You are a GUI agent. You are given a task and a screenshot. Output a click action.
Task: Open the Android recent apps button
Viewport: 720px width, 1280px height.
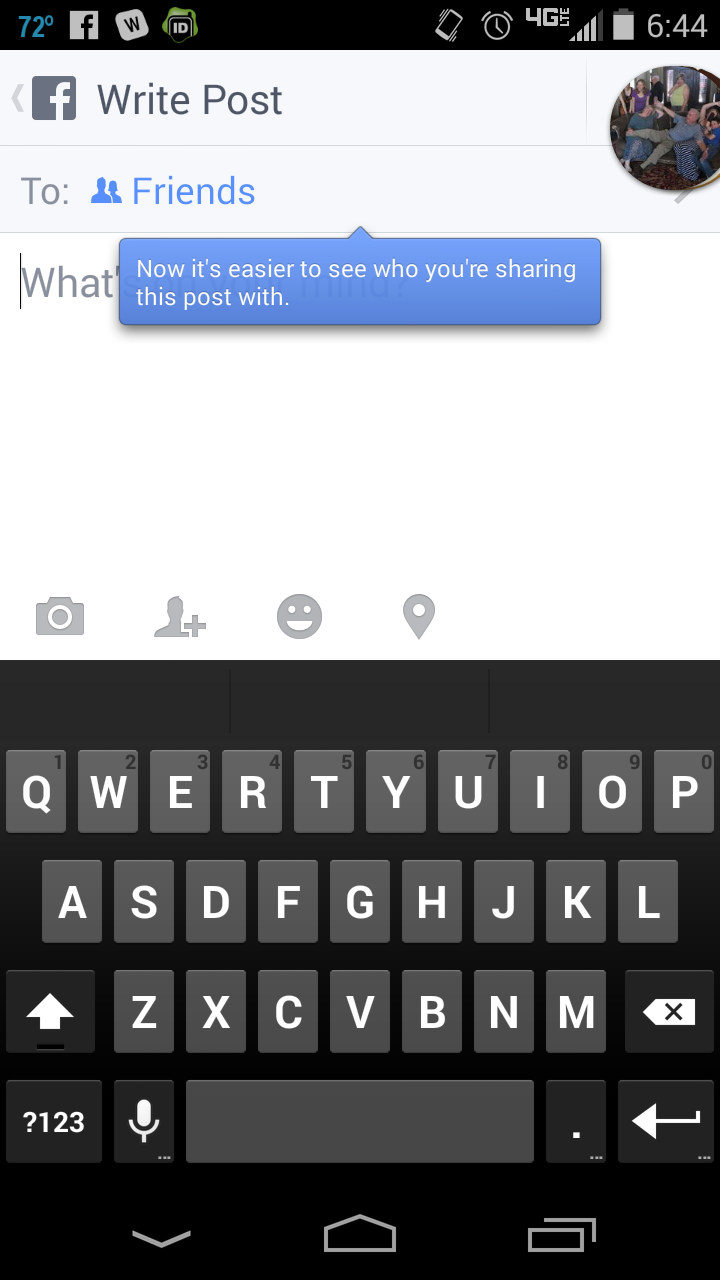[562, 1236]
